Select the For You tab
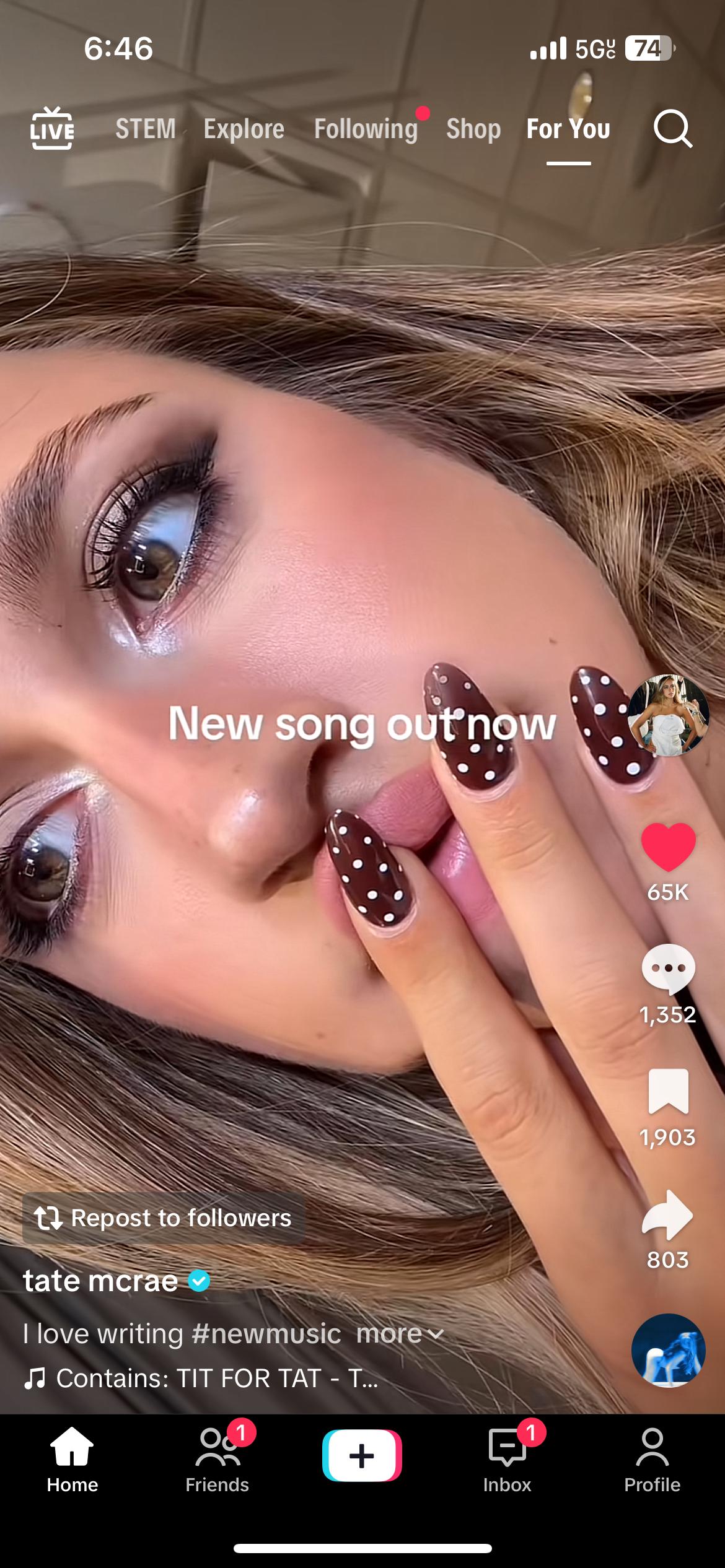This screenshot has width=725, height=1568. pyautogui.click(x=568, y=129)
